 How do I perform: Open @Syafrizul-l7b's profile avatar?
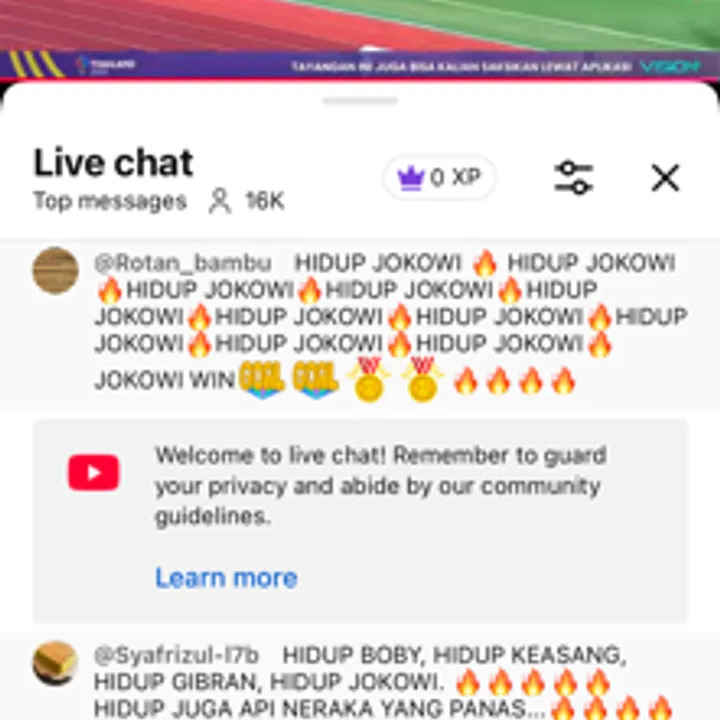pos(56,663)
